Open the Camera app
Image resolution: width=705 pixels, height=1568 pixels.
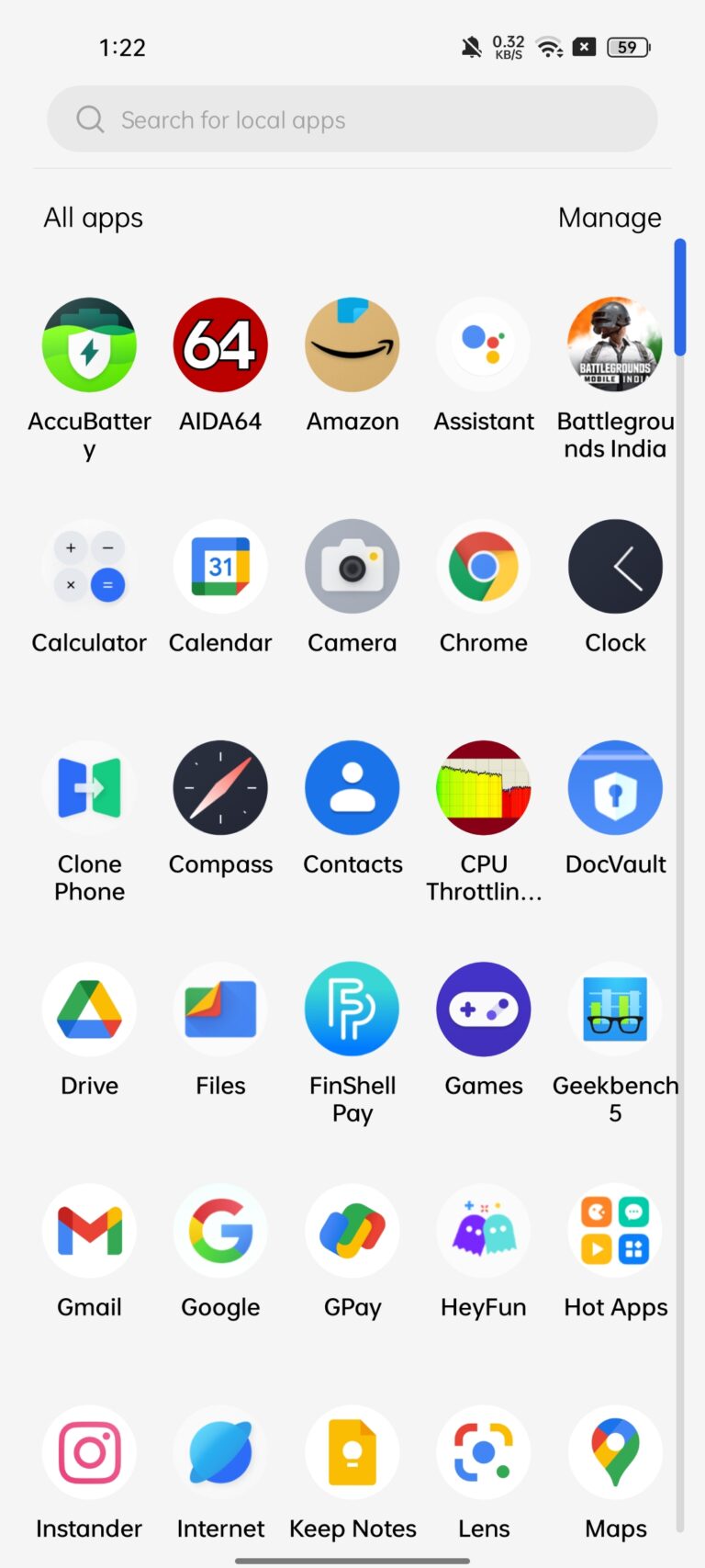352,567
